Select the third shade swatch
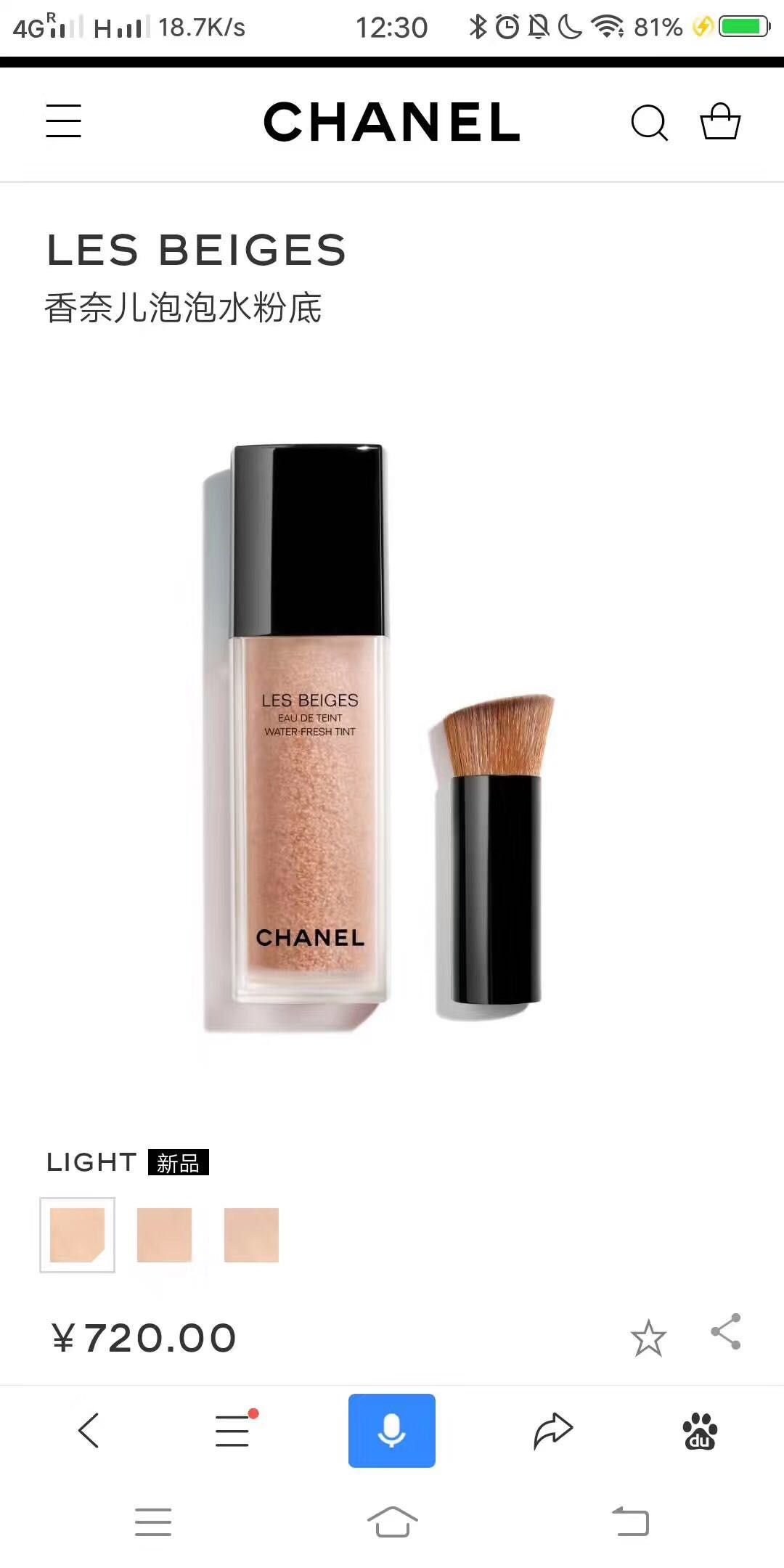This screenshot has height=1568, width=784. [x=251, y=1235]
